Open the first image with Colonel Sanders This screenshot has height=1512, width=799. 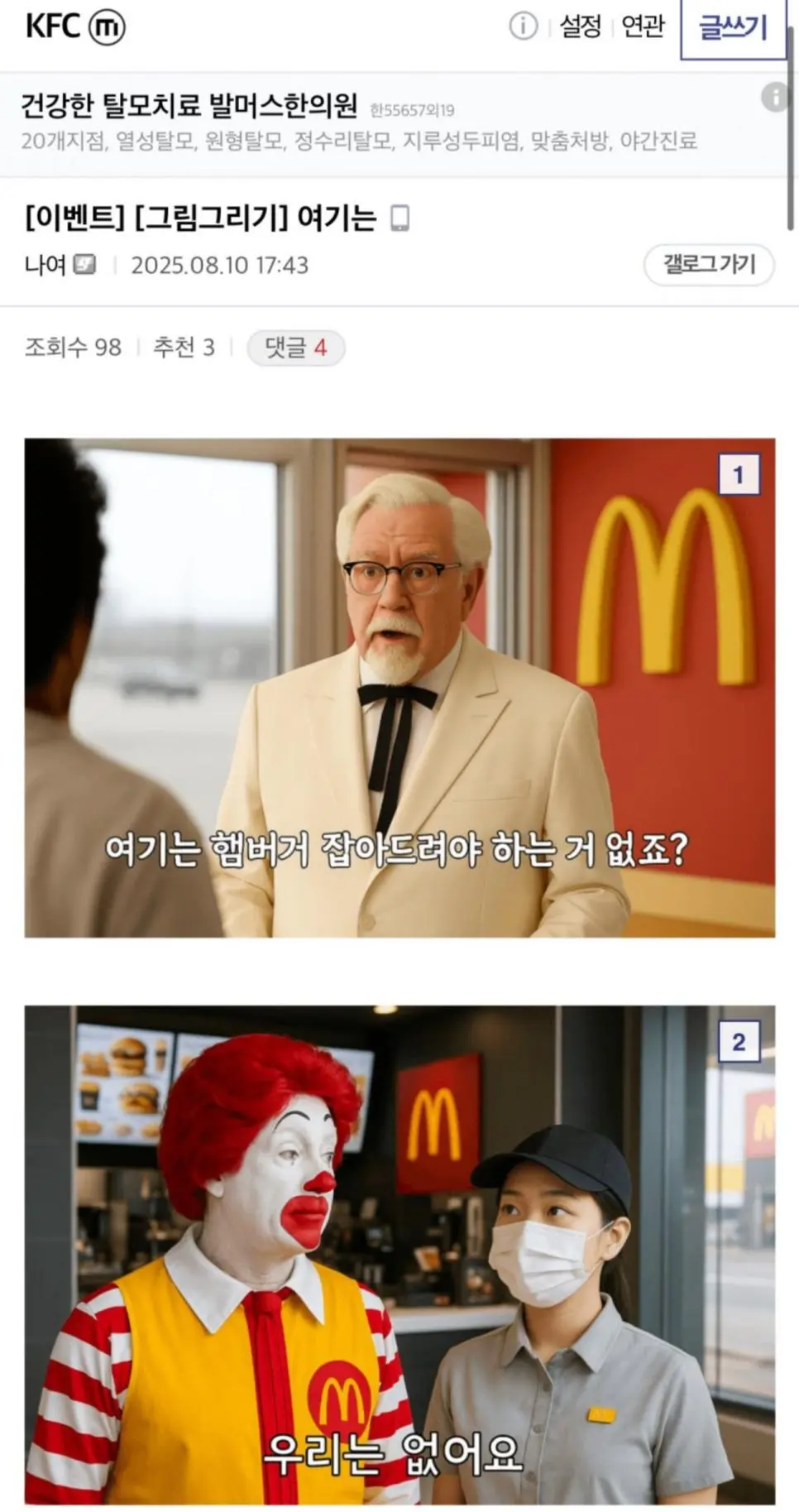(x=399, y=687)
